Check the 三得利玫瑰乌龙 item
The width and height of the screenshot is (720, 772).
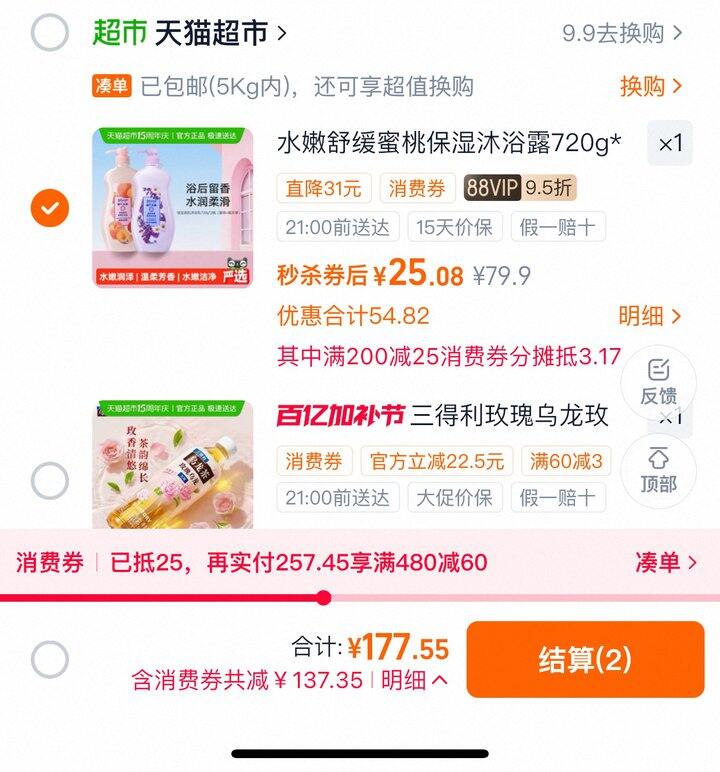(50, 481)
